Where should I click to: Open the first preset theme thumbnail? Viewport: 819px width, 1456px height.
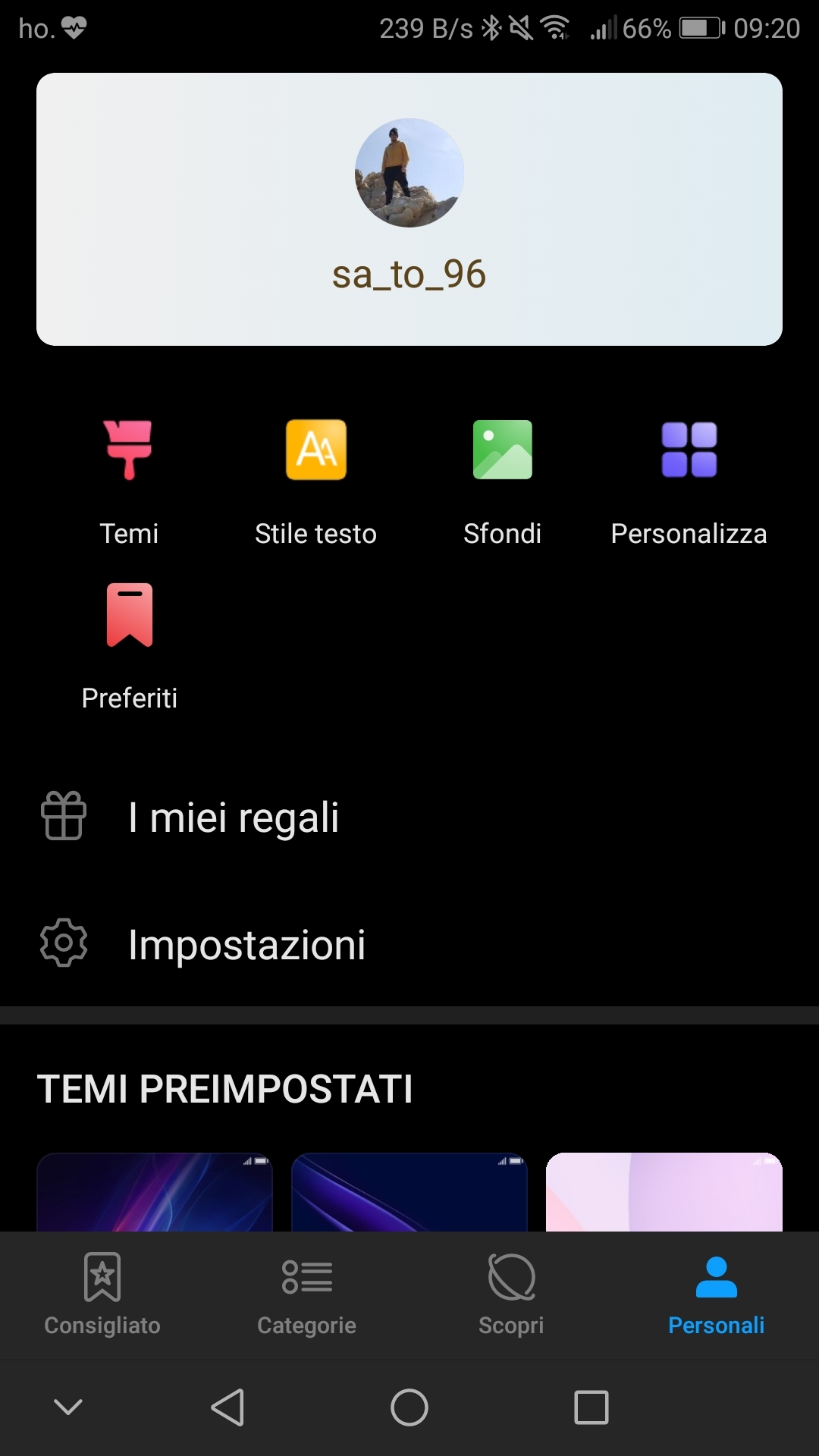(154, 1191)
